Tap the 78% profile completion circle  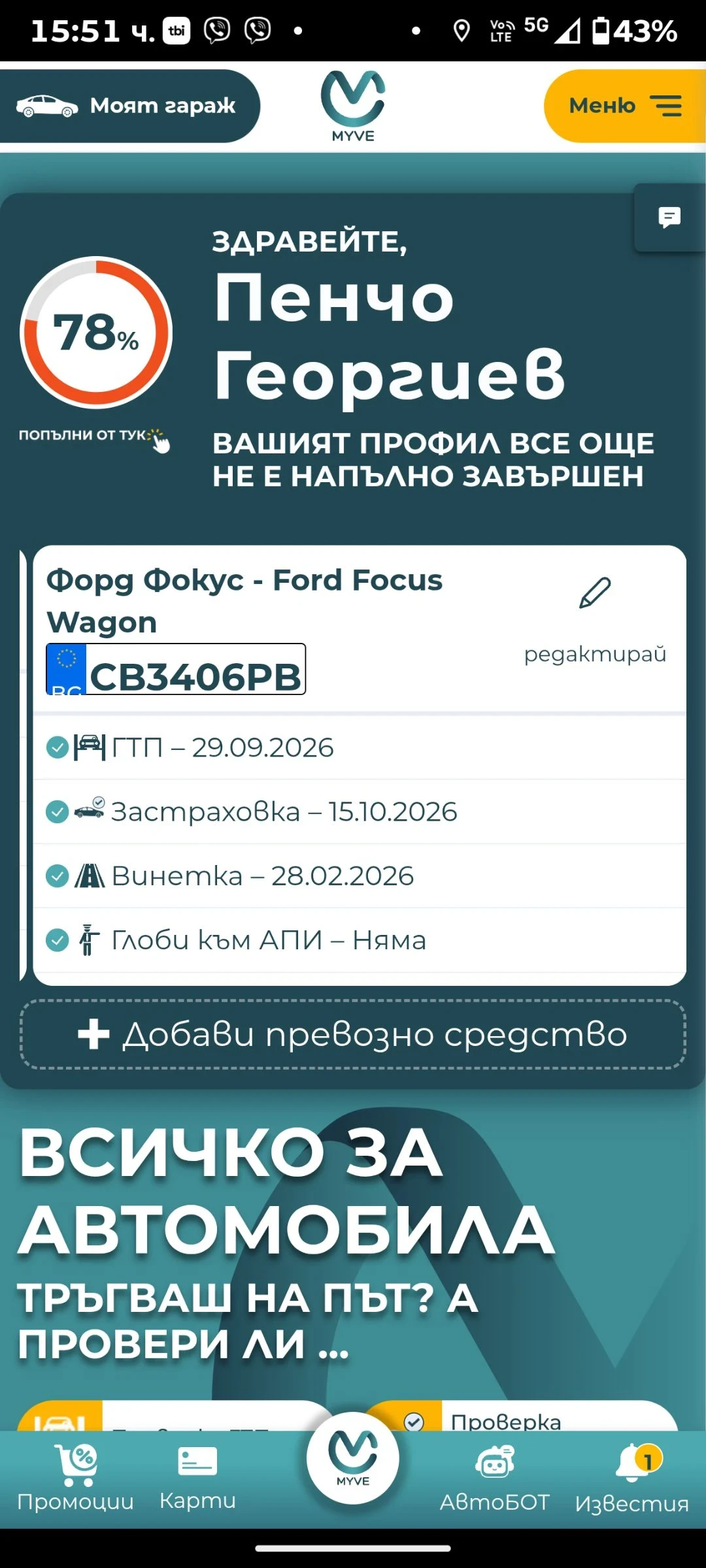97,333
